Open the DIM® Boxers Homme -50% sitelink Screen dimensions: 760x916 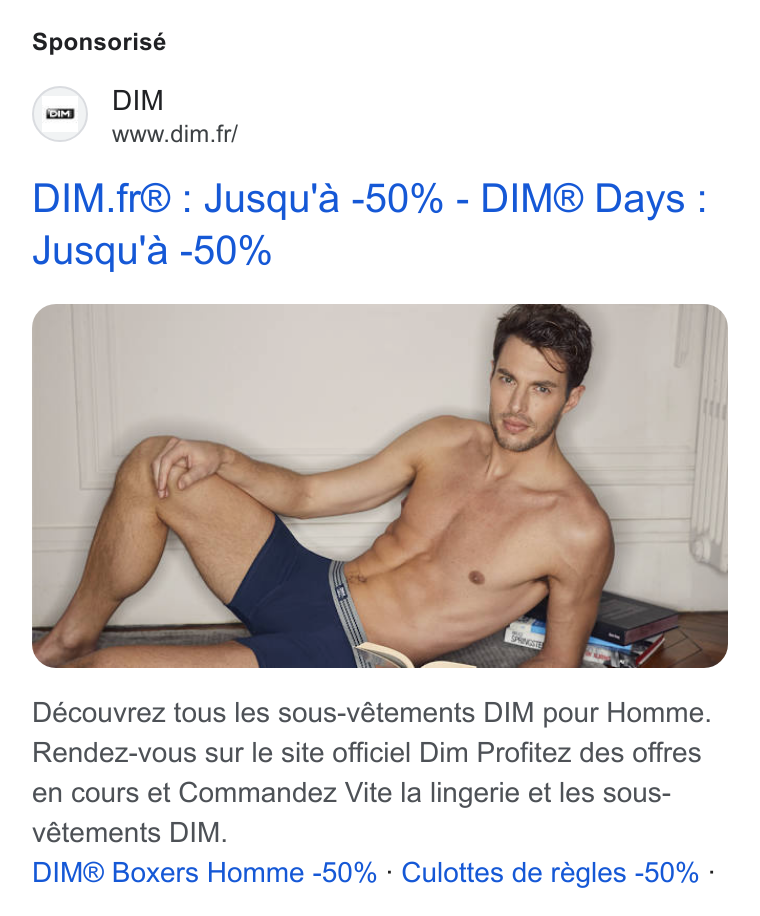204,872
